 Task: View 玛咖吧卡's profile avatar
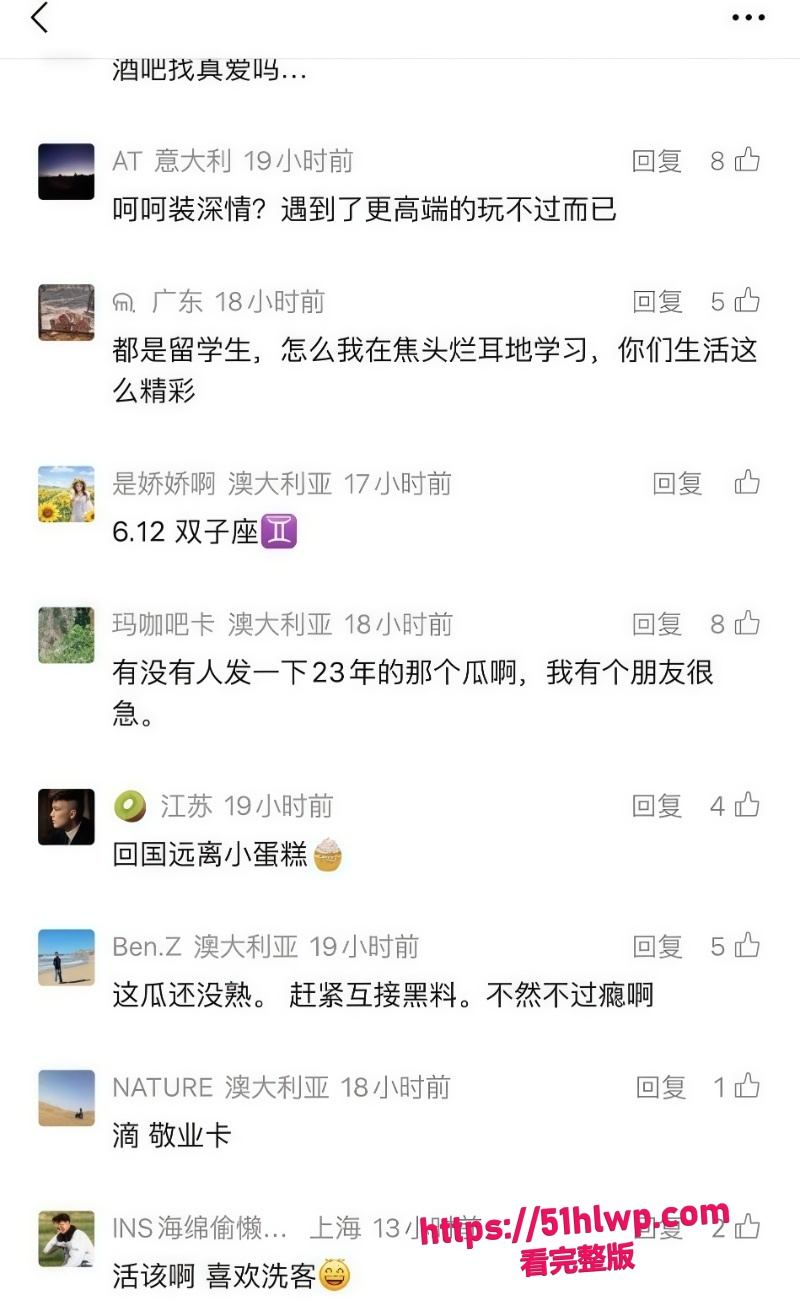pyautogui.click(x=66, y=635)
